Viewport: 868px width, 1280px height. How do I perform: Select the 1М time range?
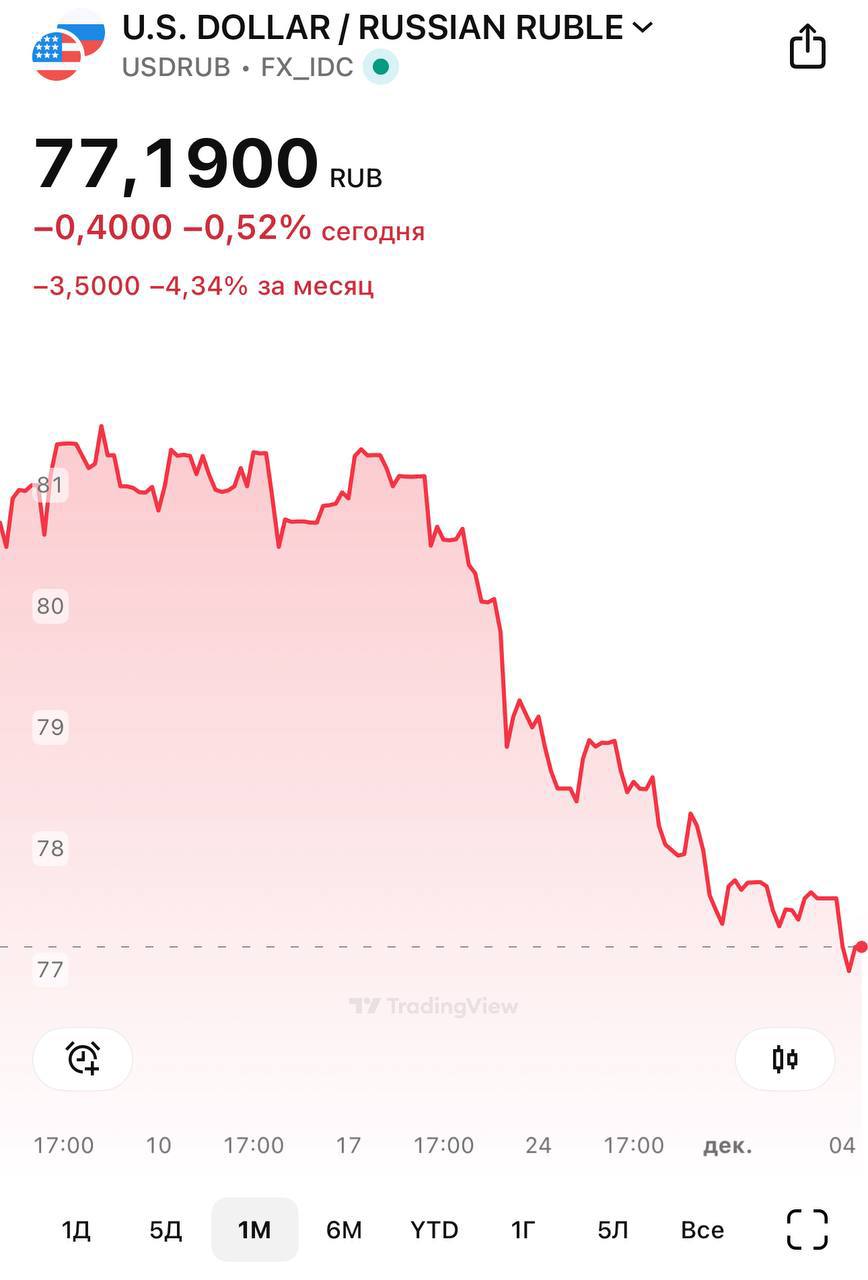pos(255,1229)
